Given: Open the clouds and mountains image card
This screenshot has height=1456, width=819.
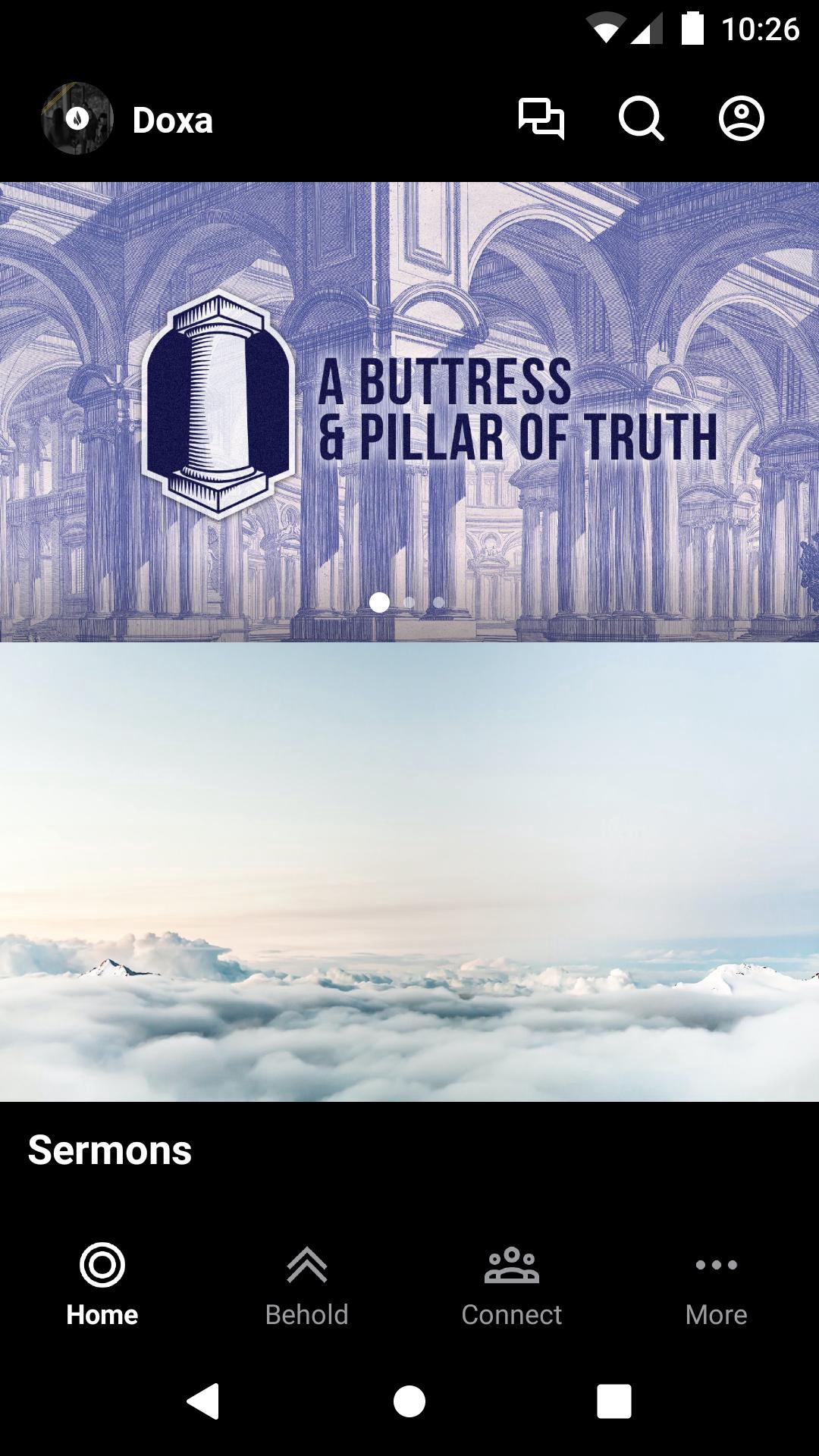Looking at the screenshot, I should [x=409, y=871].
